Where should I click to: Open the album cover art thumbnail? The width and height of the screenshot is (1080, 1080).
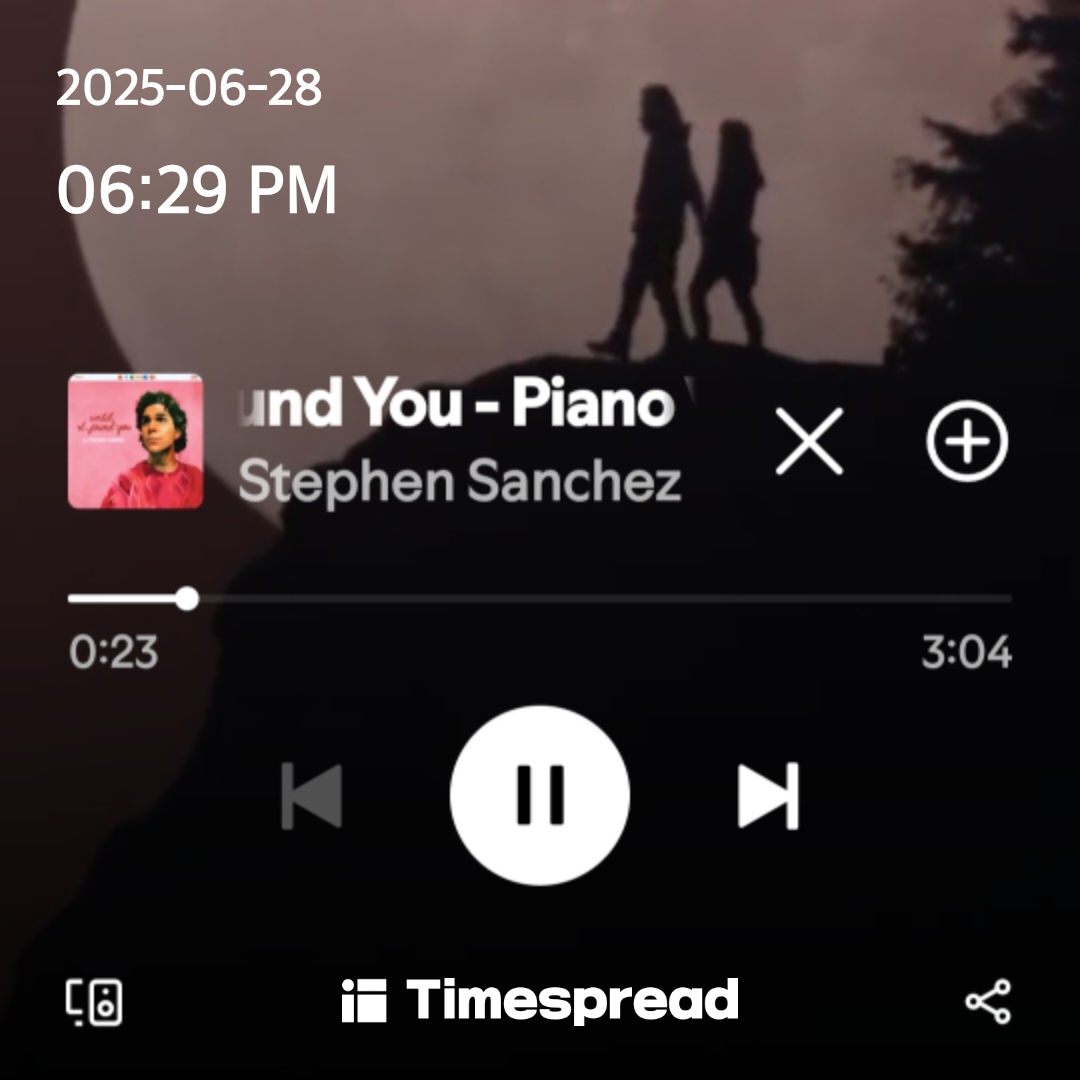(136, 441)
